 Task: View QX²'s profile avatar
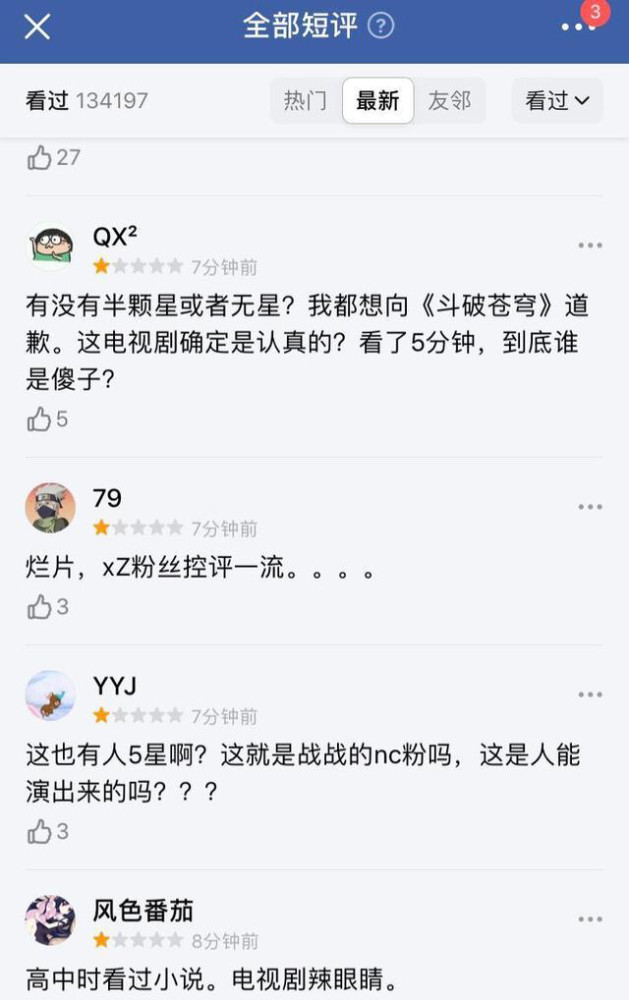(50, 246)
